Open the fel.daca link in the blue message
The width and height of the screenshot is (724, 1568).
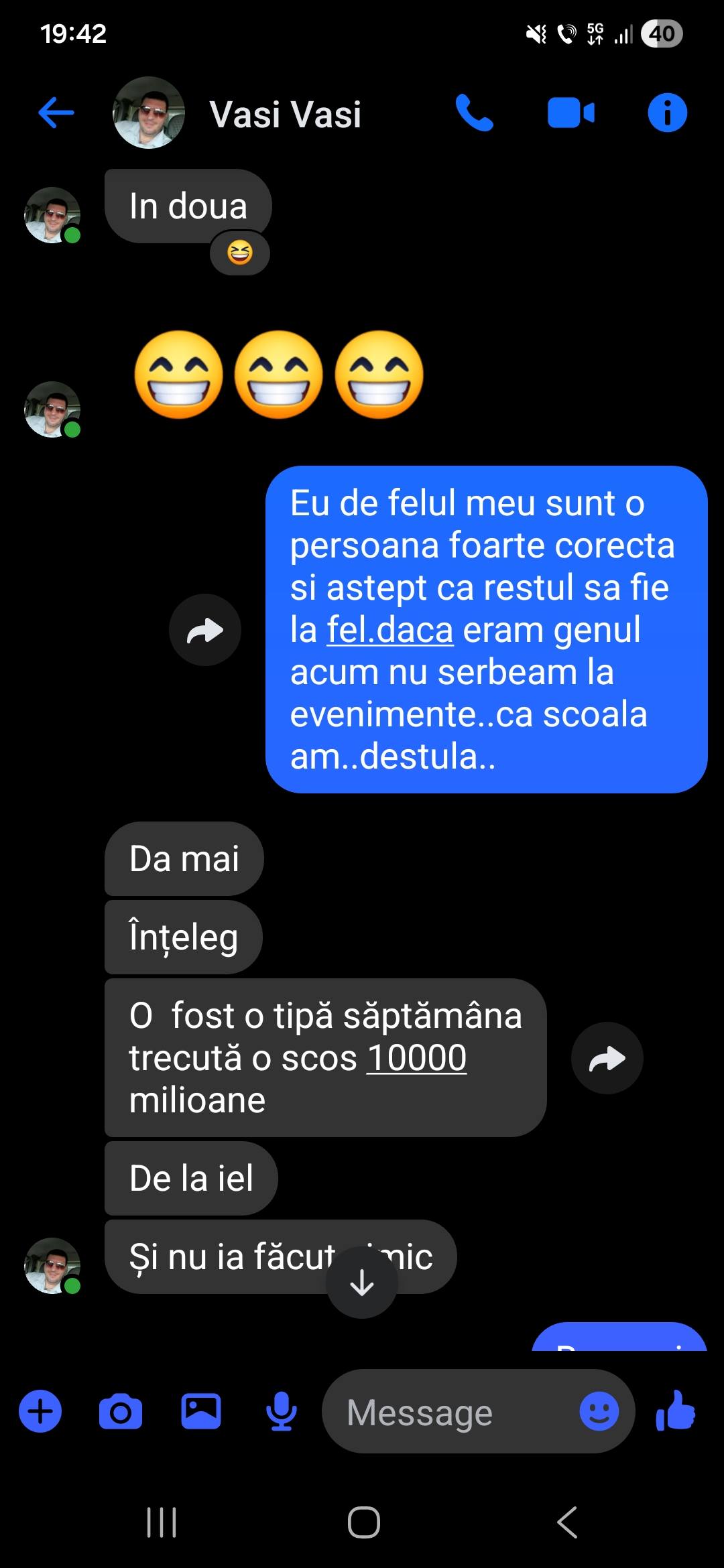click(389, 630)
